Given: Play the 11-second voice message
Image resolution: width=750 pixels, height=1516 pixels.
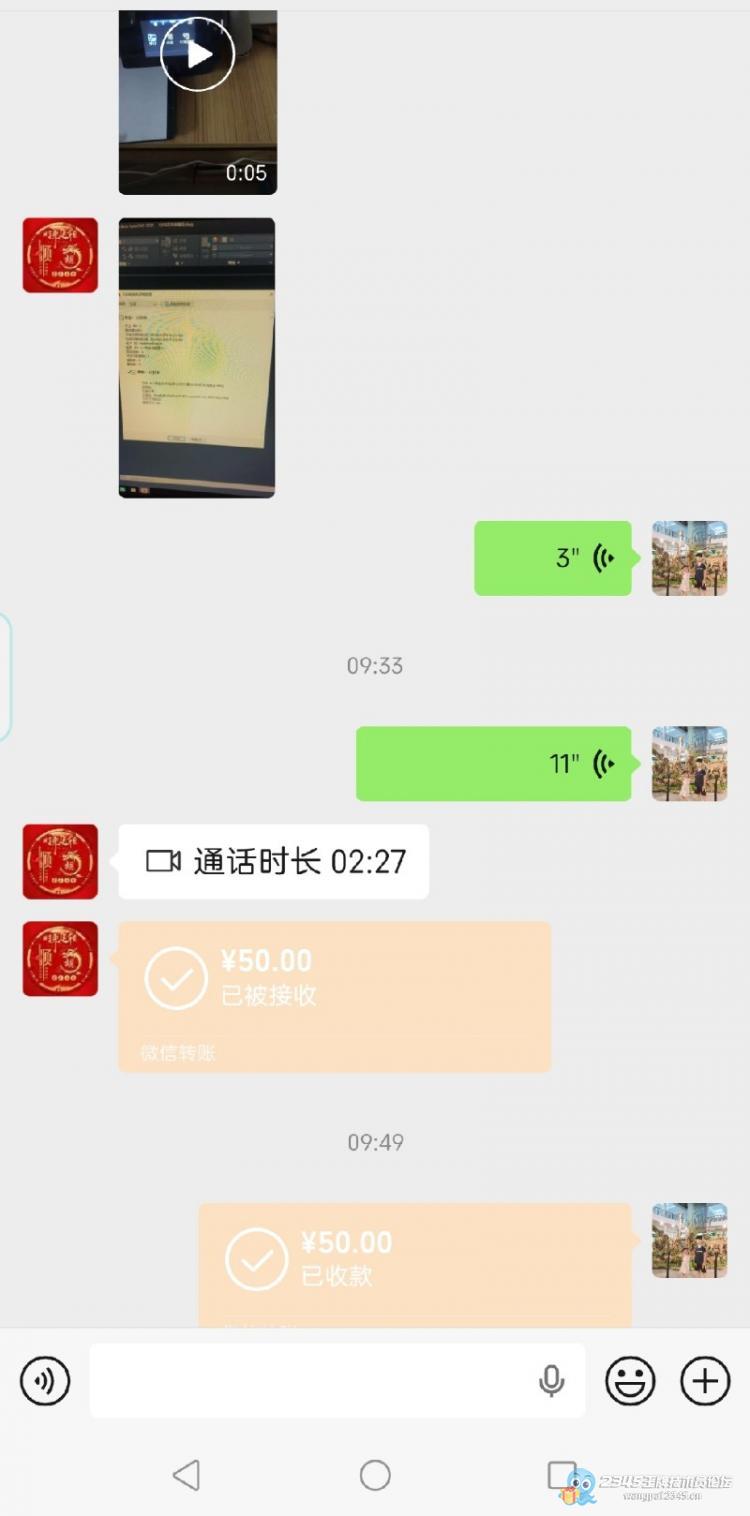Looking at the screenshot, I should coord(494,764).
